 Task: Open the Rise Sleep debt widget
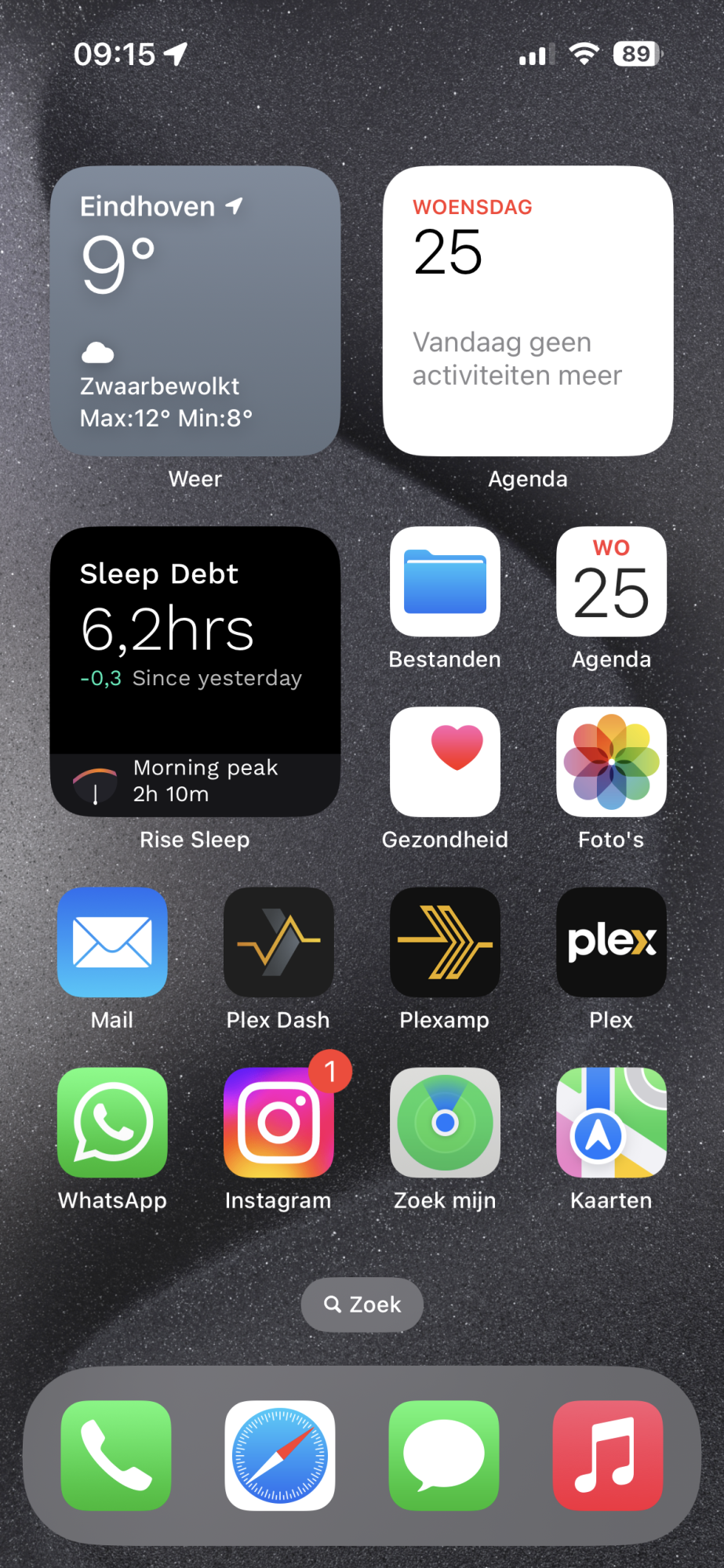pos(195,672)
